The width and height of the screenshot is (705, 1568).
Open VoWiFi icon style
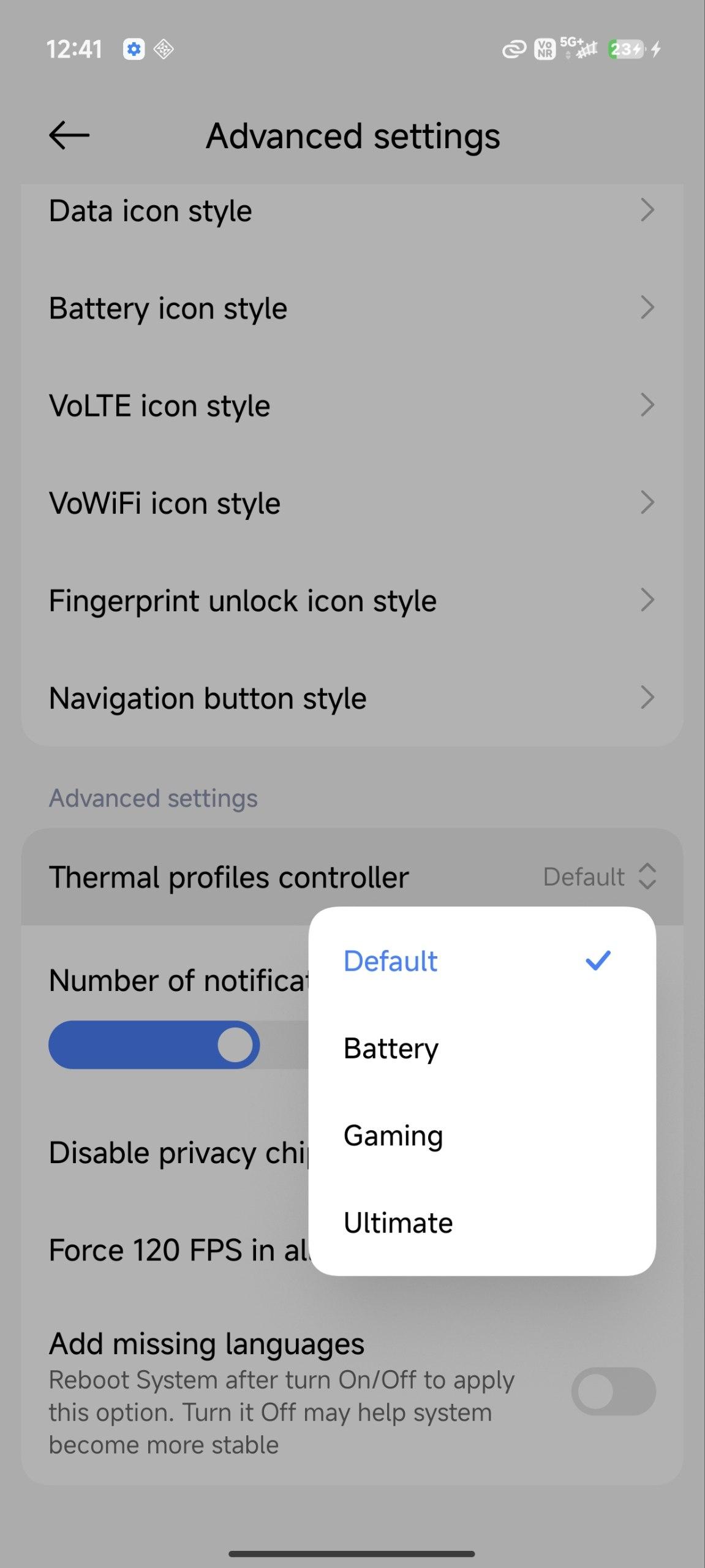pyautogui.click(x=352, y=503)
